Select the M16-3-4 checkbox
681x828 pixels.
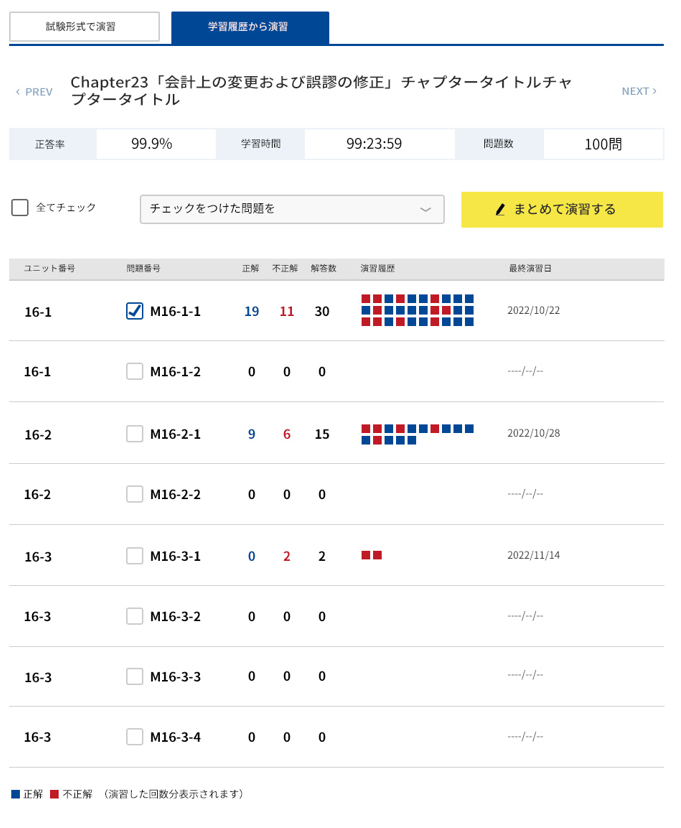pos(135,737)
